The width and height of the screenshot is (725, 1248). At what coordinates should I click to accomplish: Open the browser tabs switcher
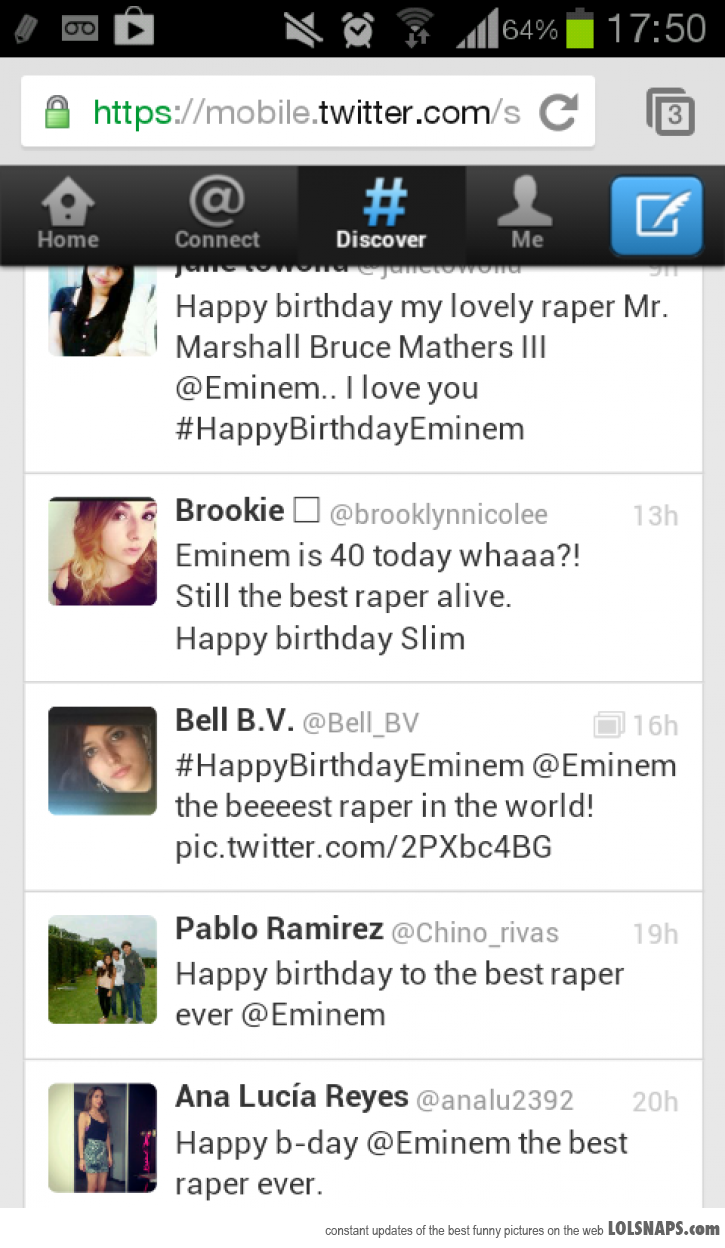coord(670,113)
